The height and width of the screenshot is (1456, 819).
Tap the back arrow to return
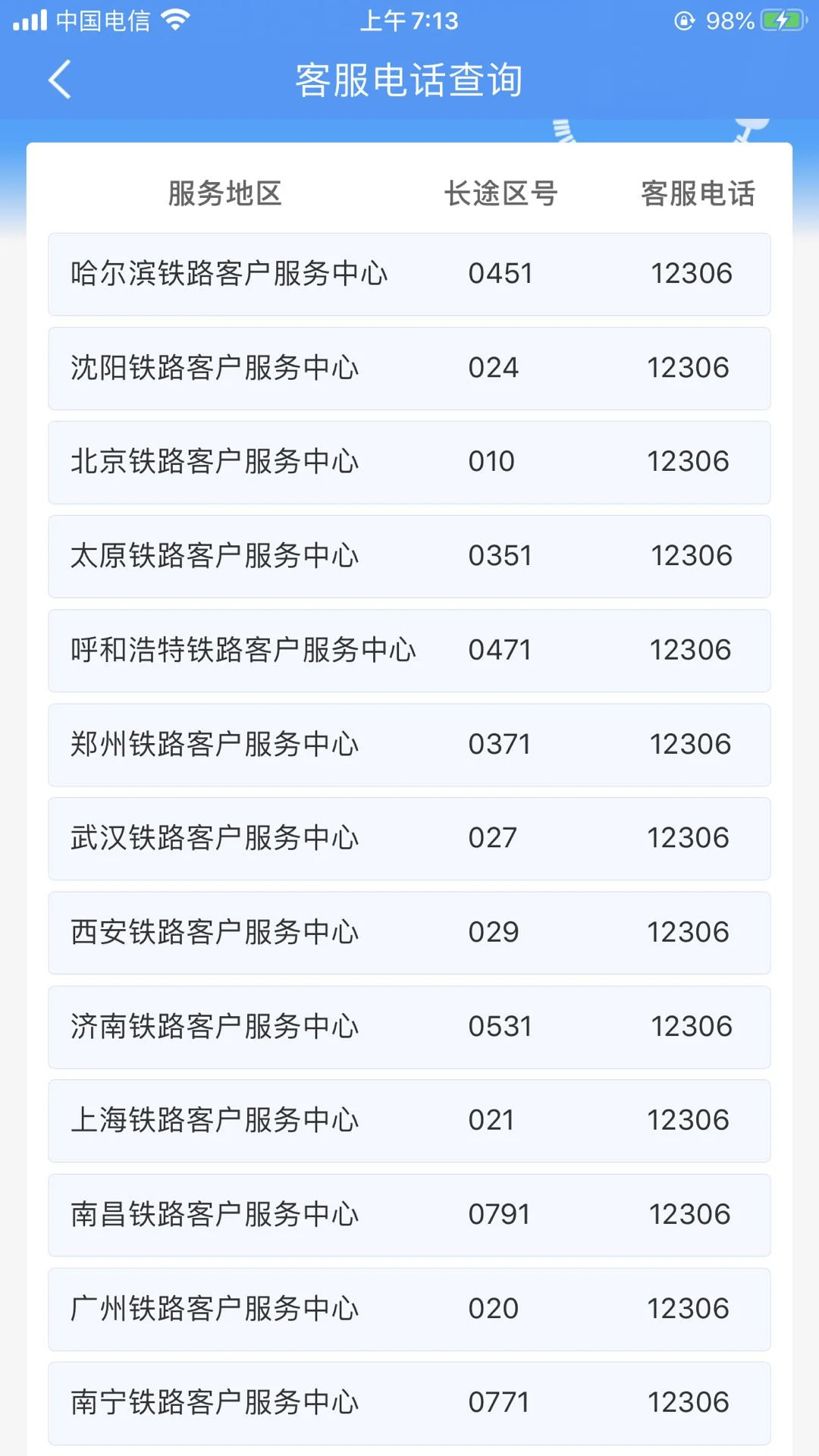click(x=60, y=79)
